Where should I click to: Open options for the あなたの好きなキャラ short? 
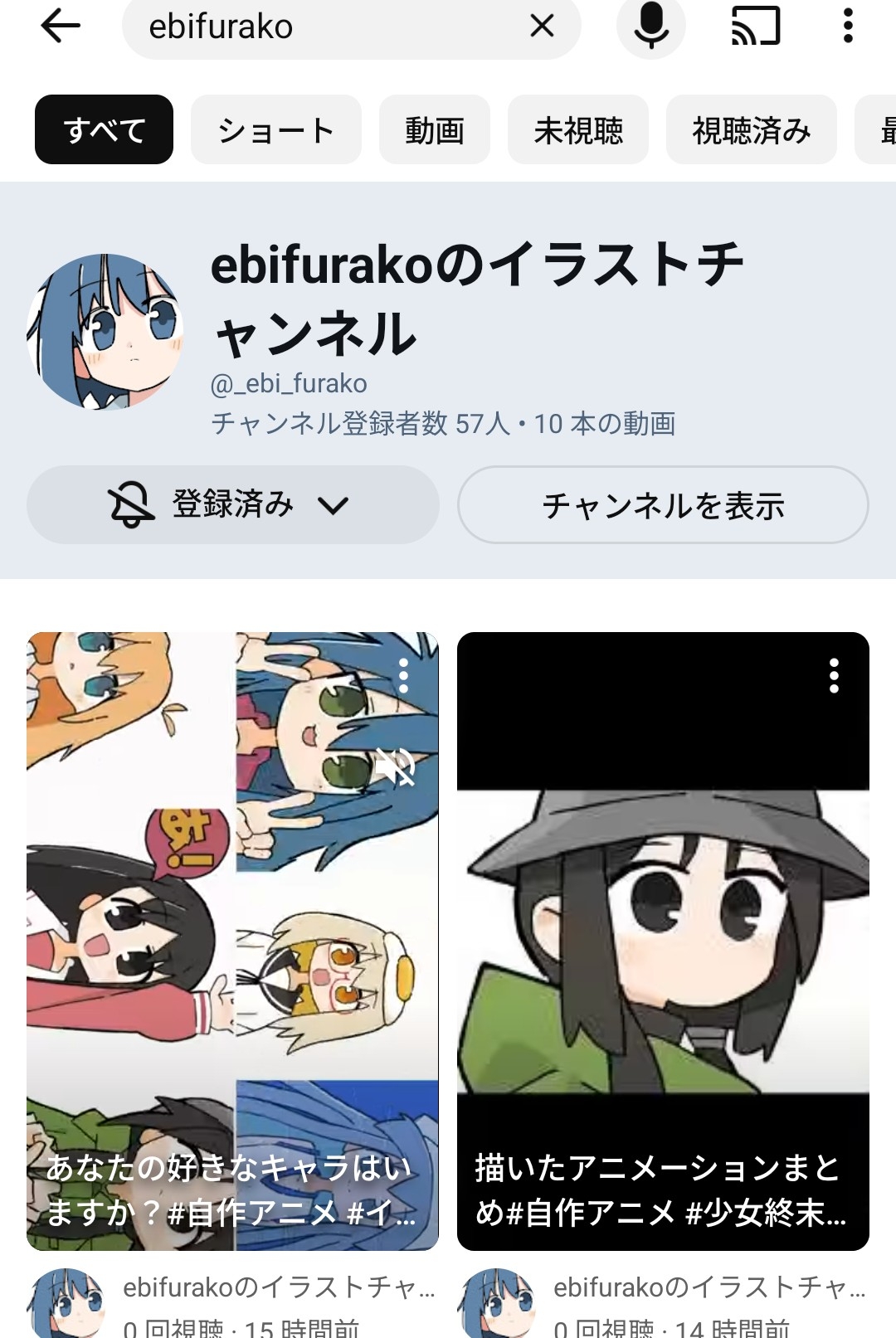[404, 676]
